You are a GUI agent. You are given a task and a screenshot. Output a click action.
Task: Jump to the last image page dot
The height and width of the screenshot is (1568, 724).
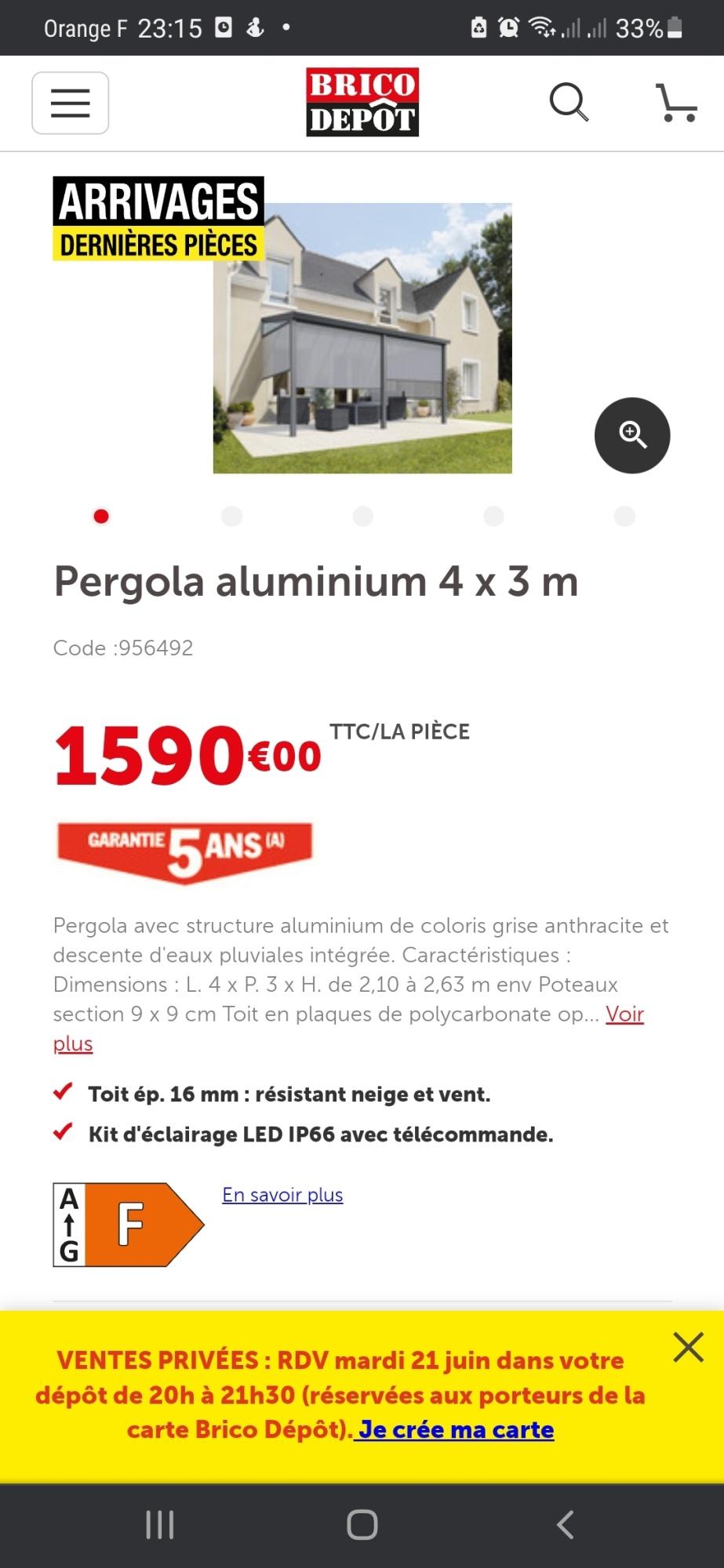click(624, 516)
